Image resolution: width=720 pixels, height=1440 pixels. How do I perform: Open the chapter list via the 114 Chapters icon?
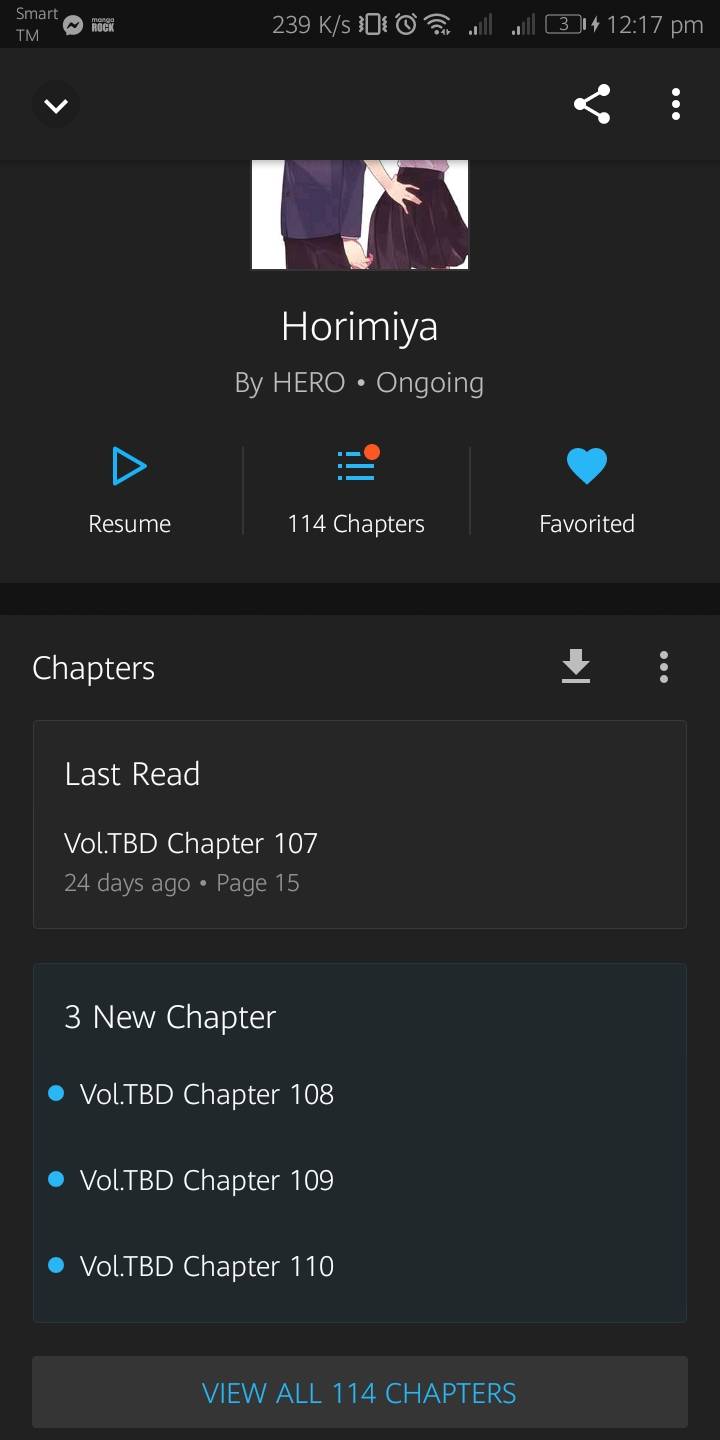pos(356,463)
